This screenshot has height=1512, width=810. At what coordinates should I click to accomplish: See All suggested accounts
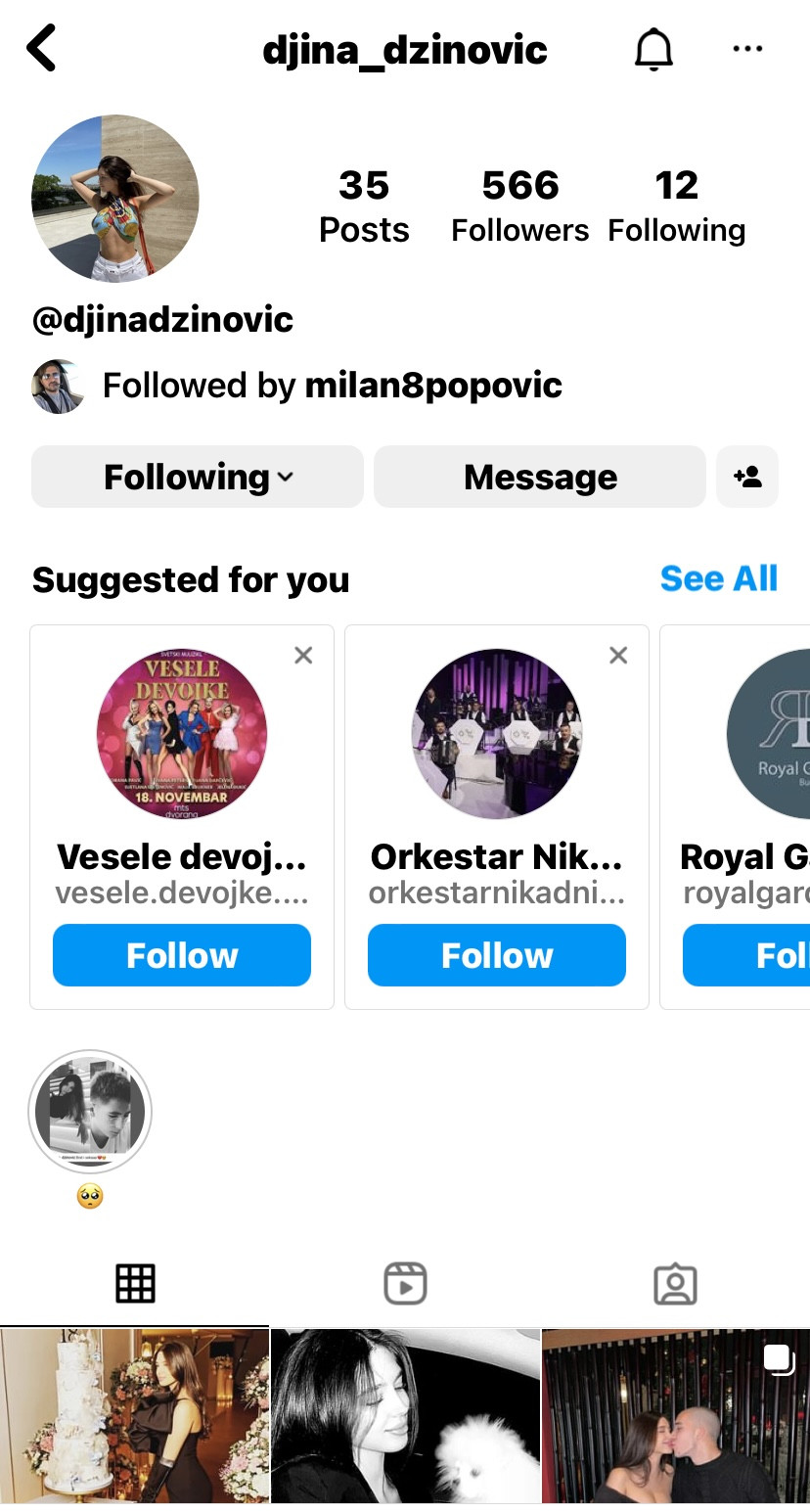pos(718,579)
